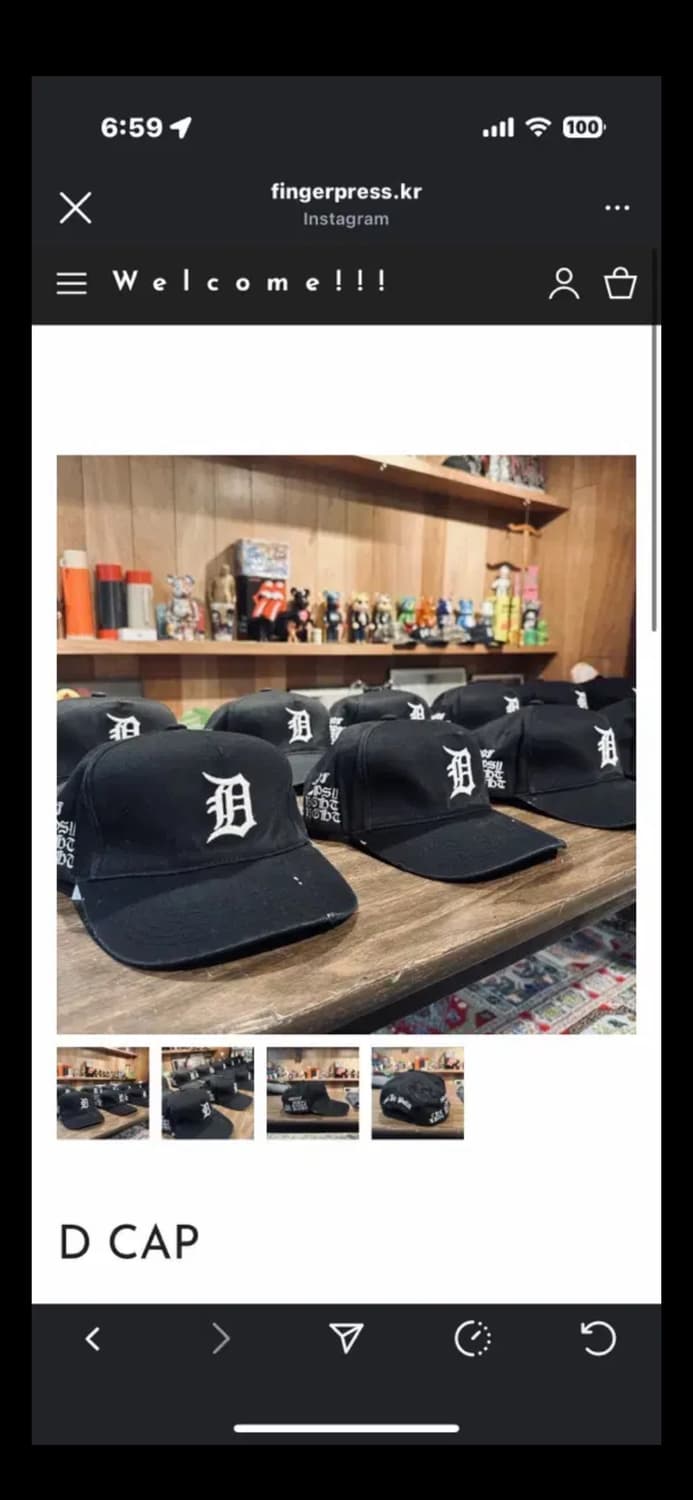693x1500 pixels.
Task: Reload the current page
Action: 598,1339
